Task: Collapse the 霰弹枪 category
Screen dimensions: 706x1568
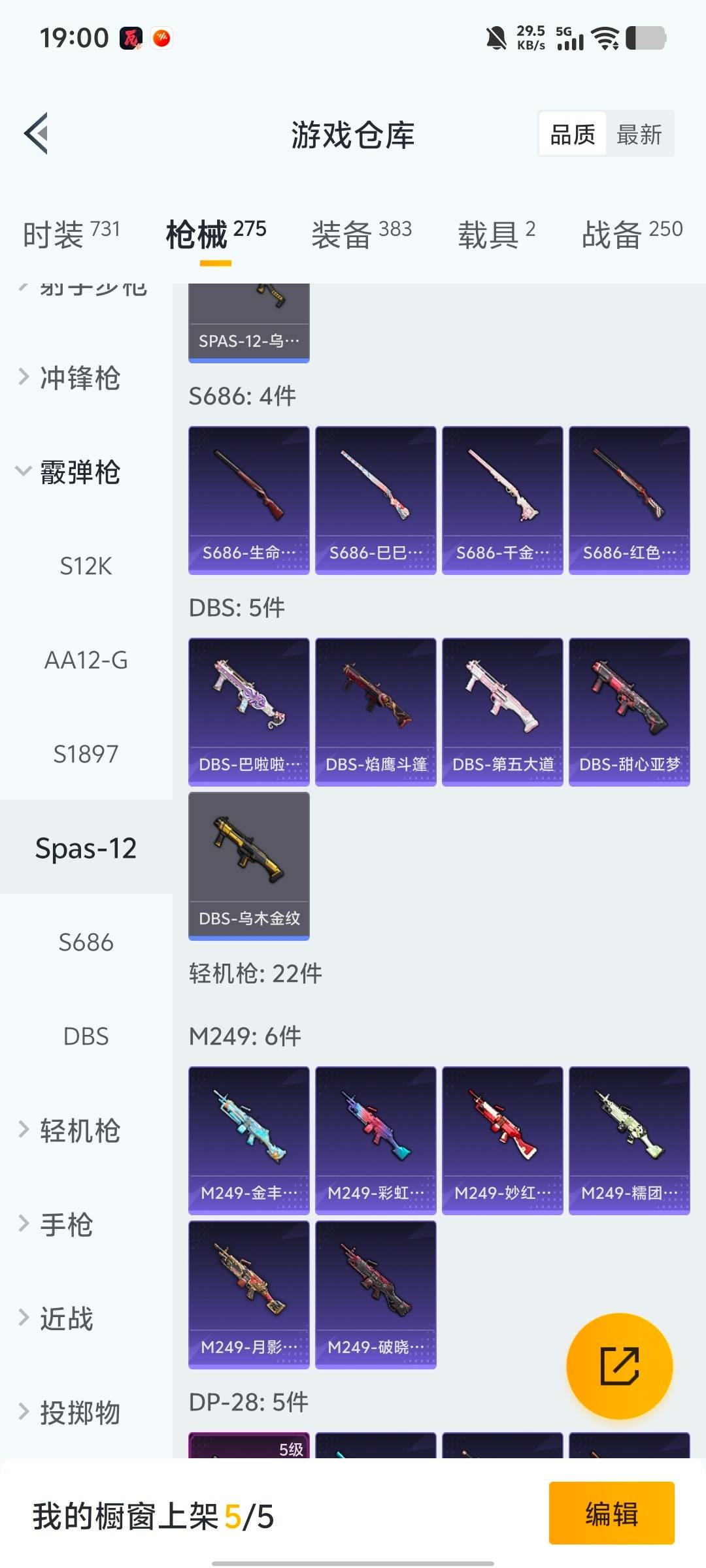Action: point(80,472)
